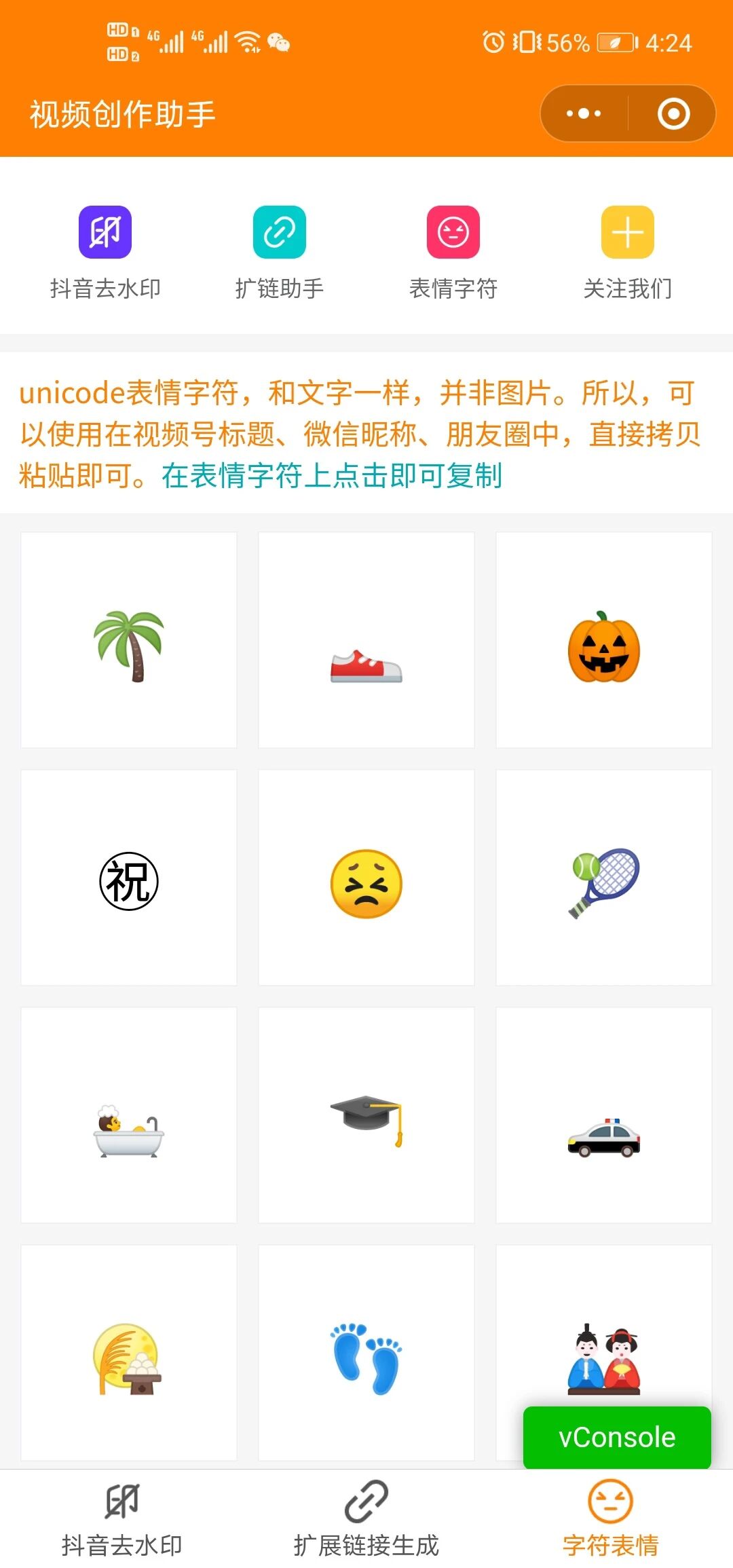The height and width of the screenshot is (1568, 733).
Task: Copy the graduation cap emoji
Action: tap(366, 1115)
